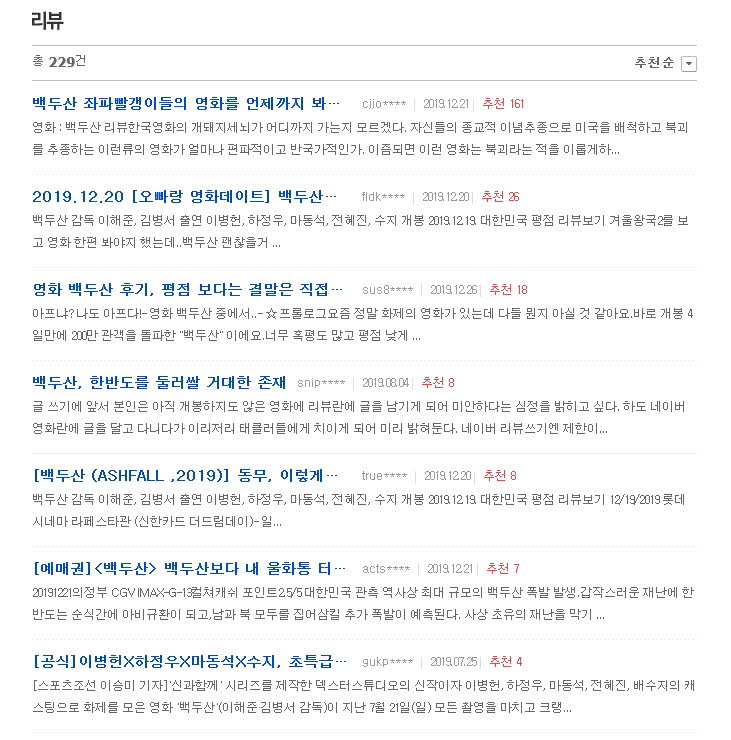
Task: Read article '[공식]이병헌X하정우X마동석X수지, 초특급…'
Action: [x=190, y=661]
